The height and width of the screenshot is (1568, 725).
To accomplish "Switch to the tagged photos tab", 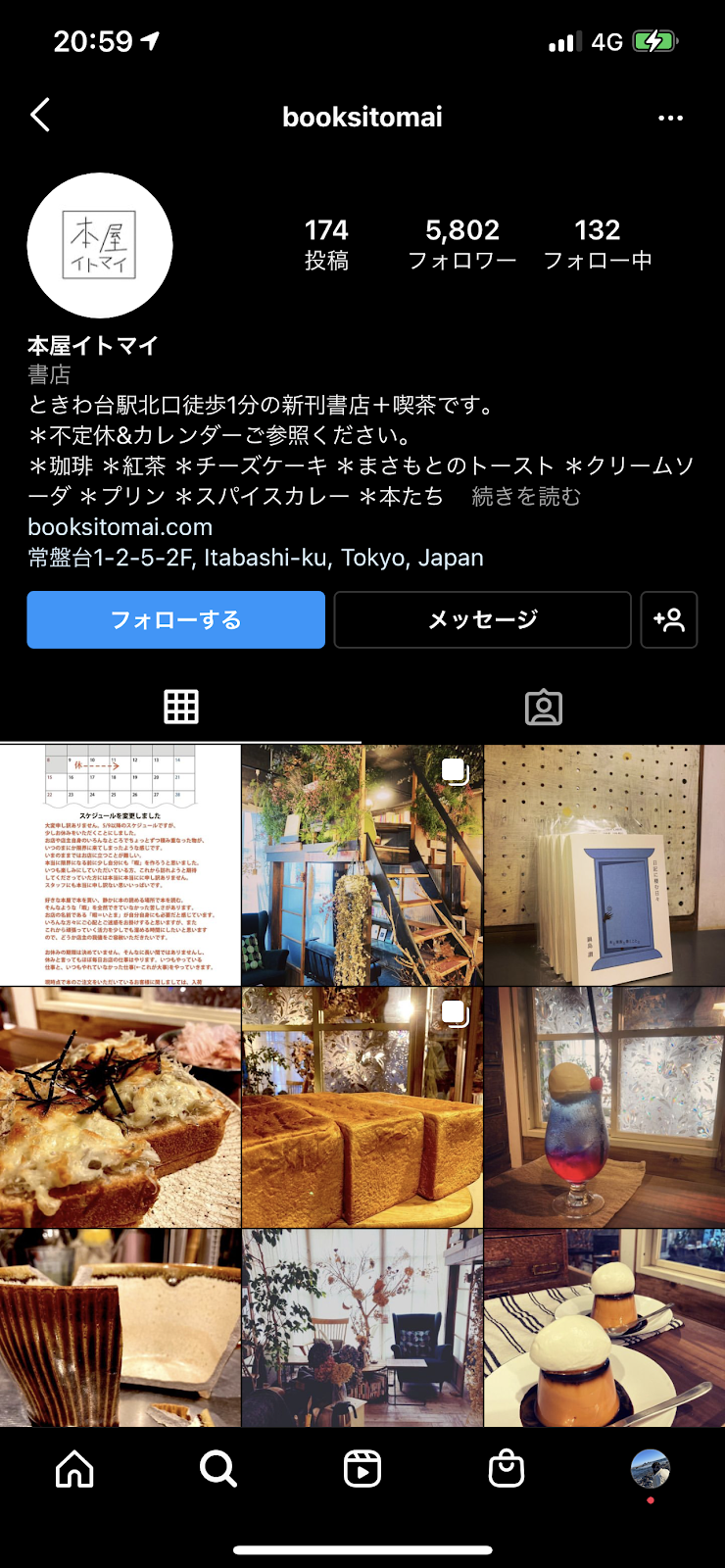I will click(543, 707).
